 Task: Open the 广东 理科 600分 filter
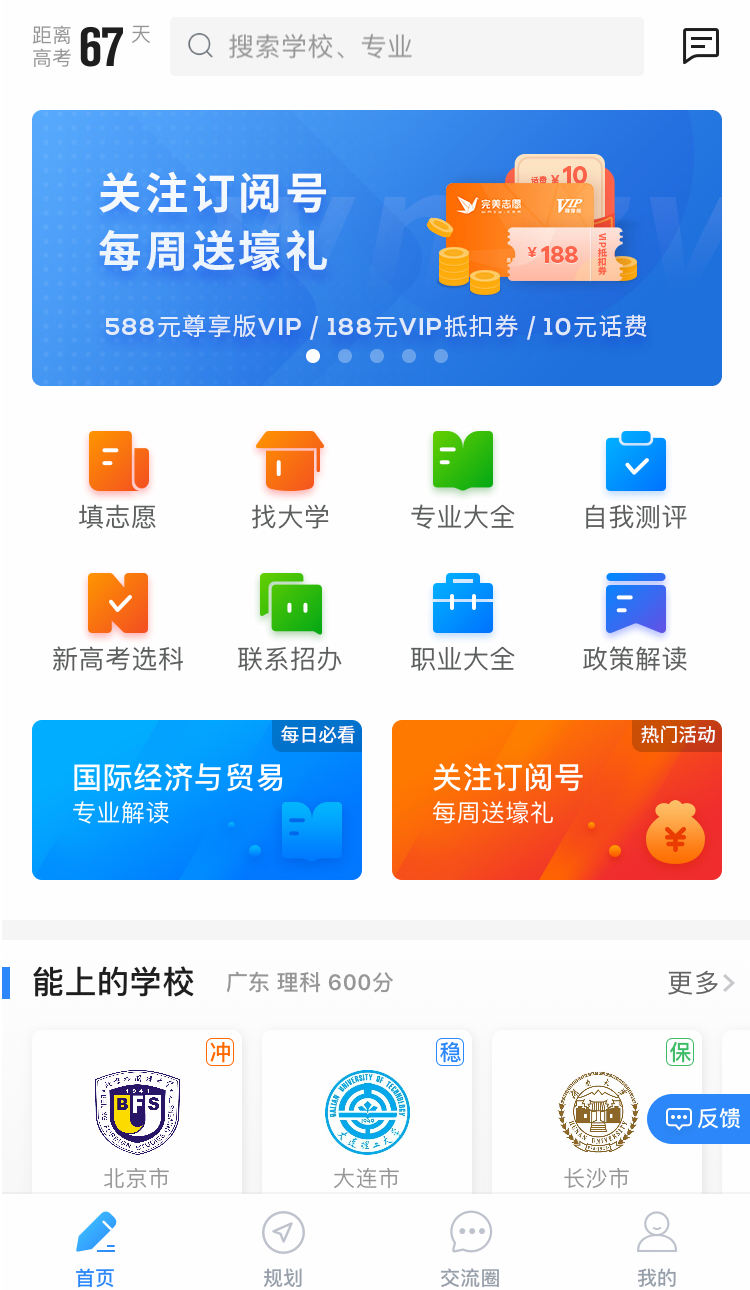point(309,983)
